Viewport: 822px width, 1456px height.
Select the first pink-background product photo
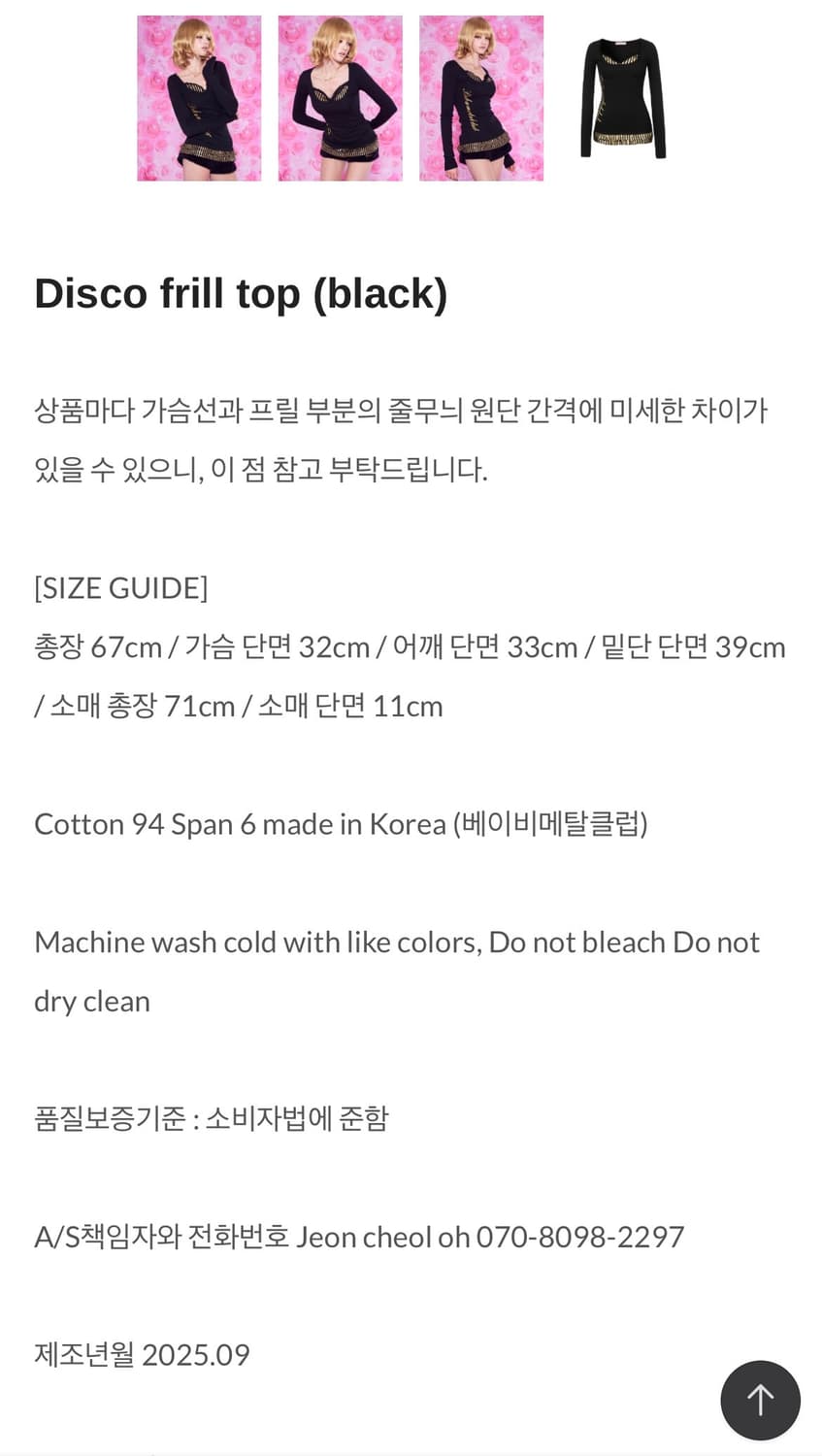(x=199, y=97)
